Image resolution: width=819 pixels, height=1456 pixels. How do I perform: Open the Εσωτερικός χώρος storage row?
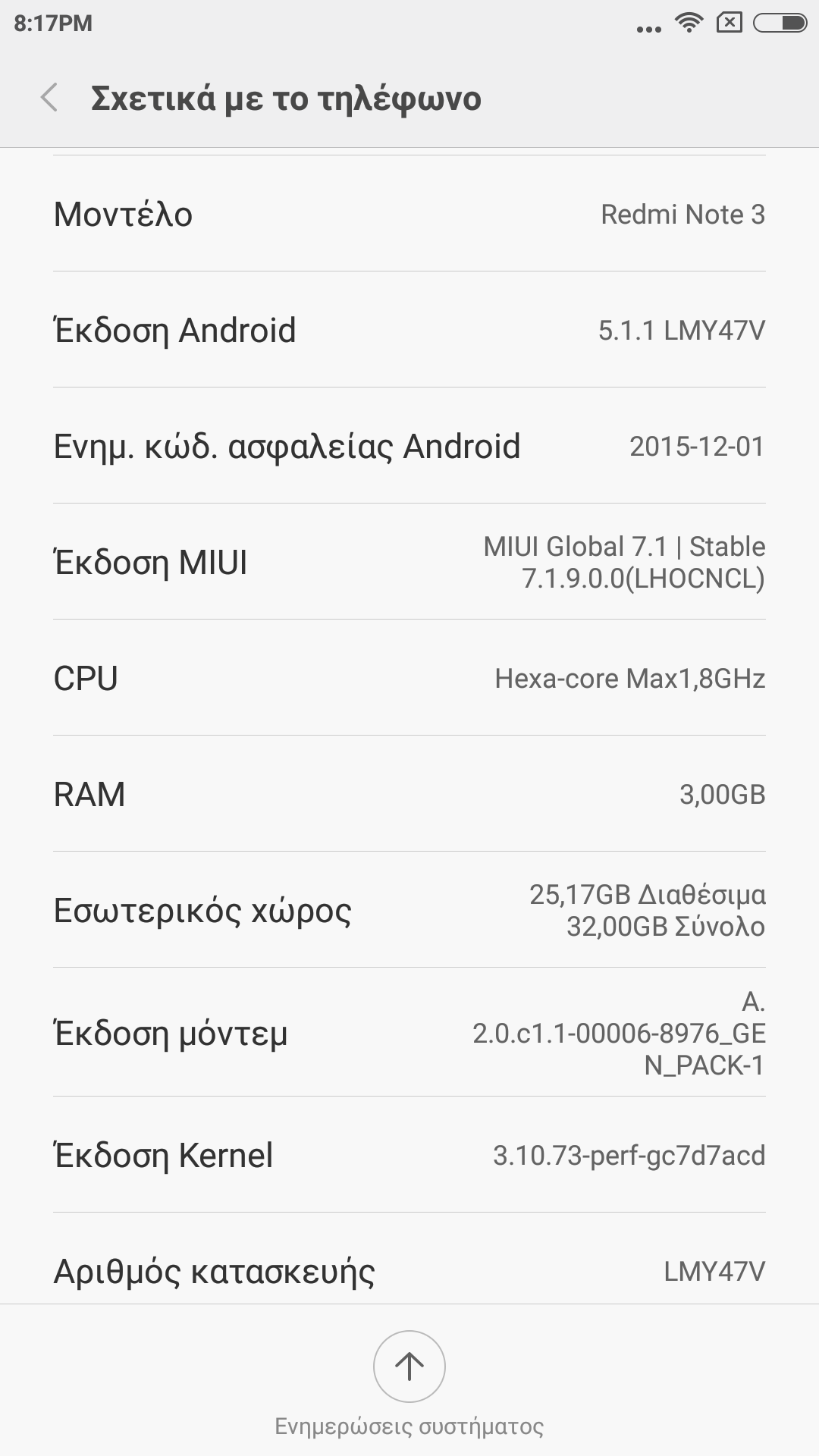click(409, 910)
